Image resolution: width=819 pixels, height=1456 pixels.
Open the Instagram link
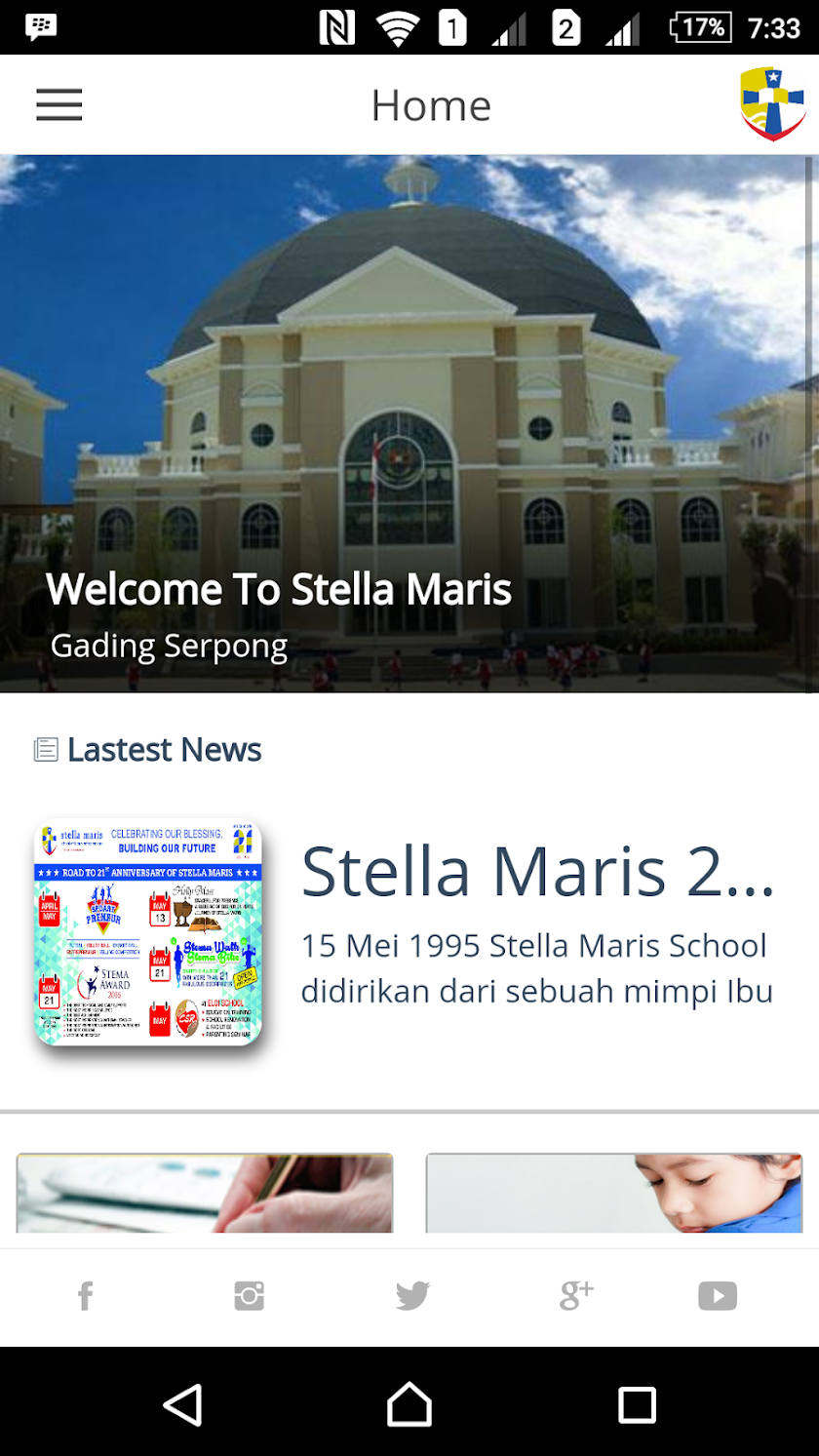[249, 1296]
